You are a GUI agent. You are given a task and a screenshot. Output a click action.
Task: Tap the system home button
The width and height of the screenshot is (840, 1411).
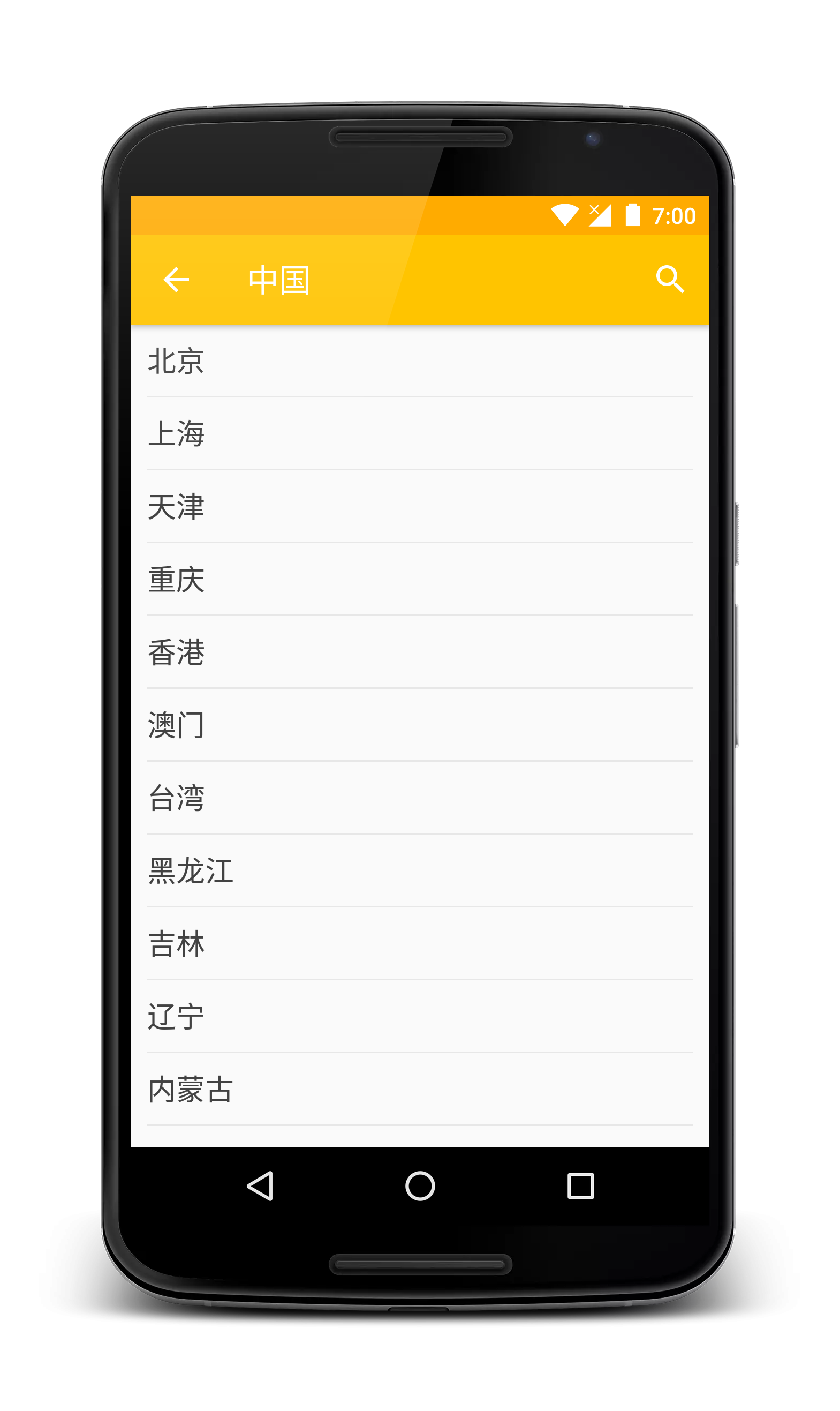(419, 1185)
